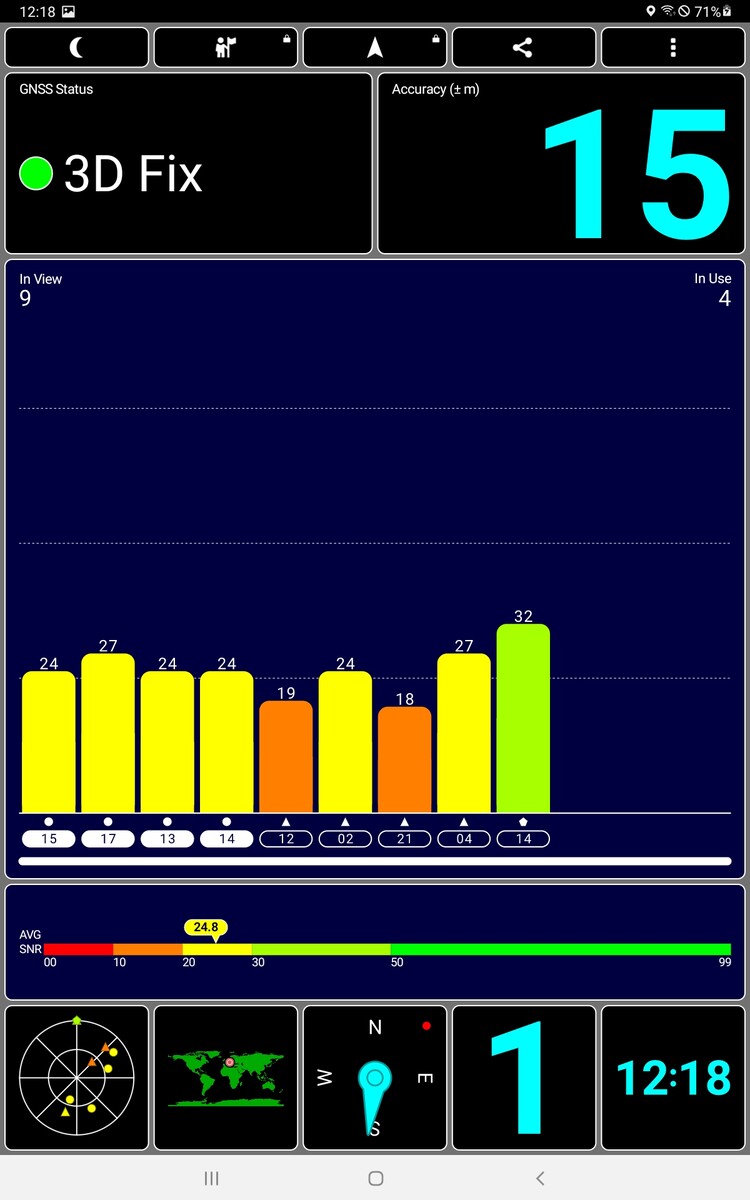This screenshot has height=1200, width=750.
Task: Open the compass tile
Action: 375,1078
